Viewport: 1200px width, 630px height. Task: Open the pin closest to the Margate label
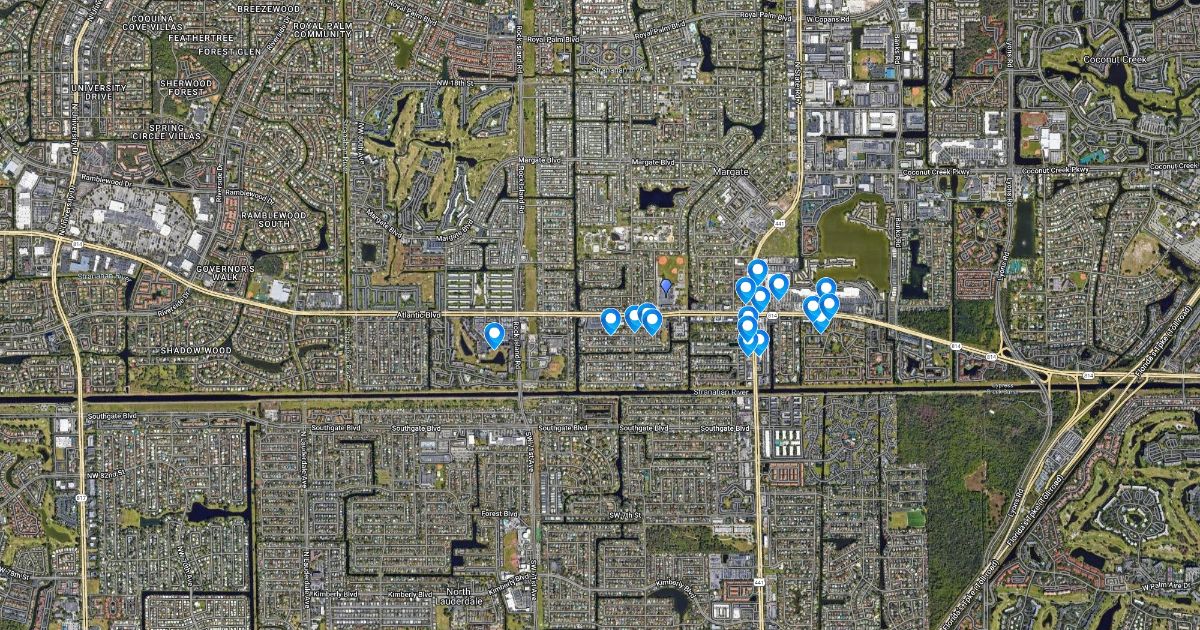pos(757,272)
